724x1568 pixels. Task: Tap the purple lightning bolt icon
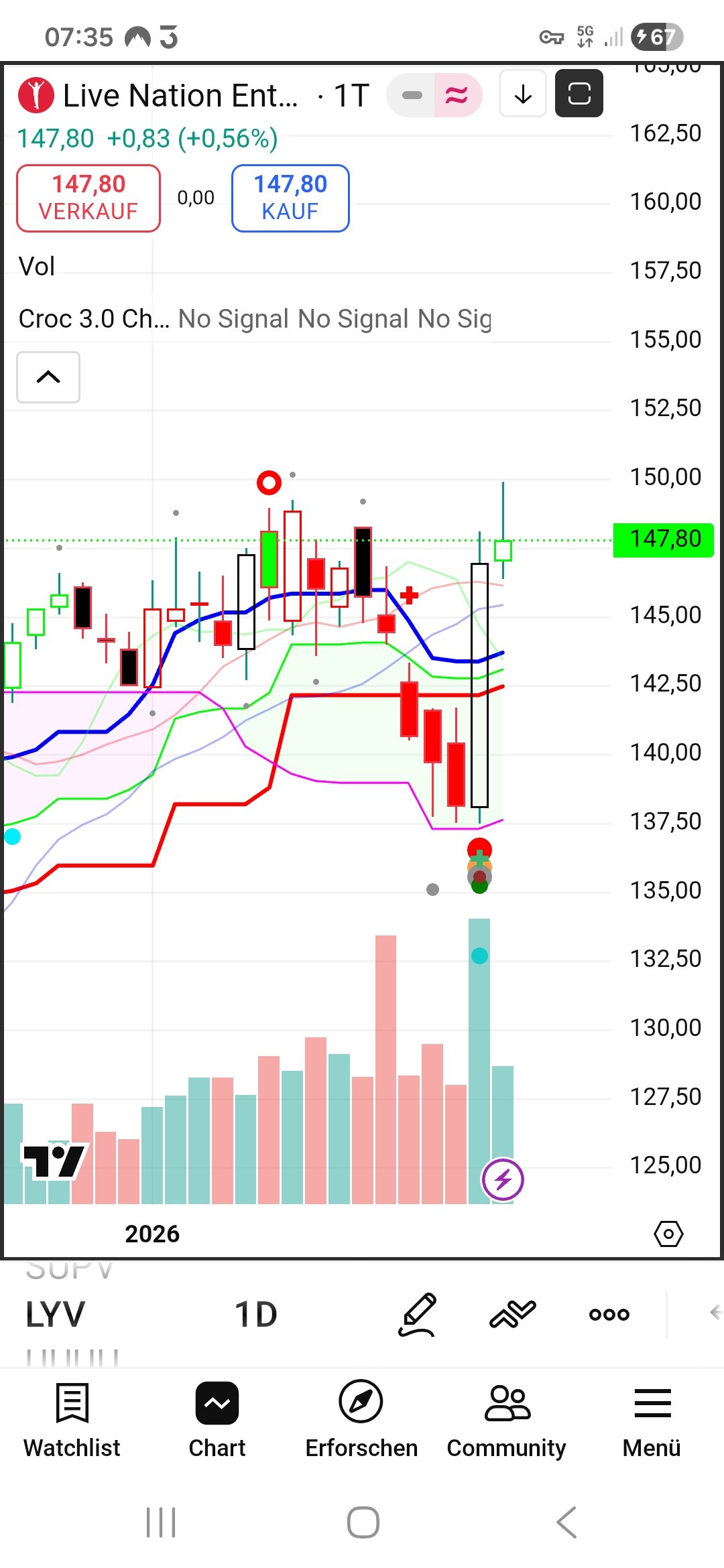[x=503, y=1179]
